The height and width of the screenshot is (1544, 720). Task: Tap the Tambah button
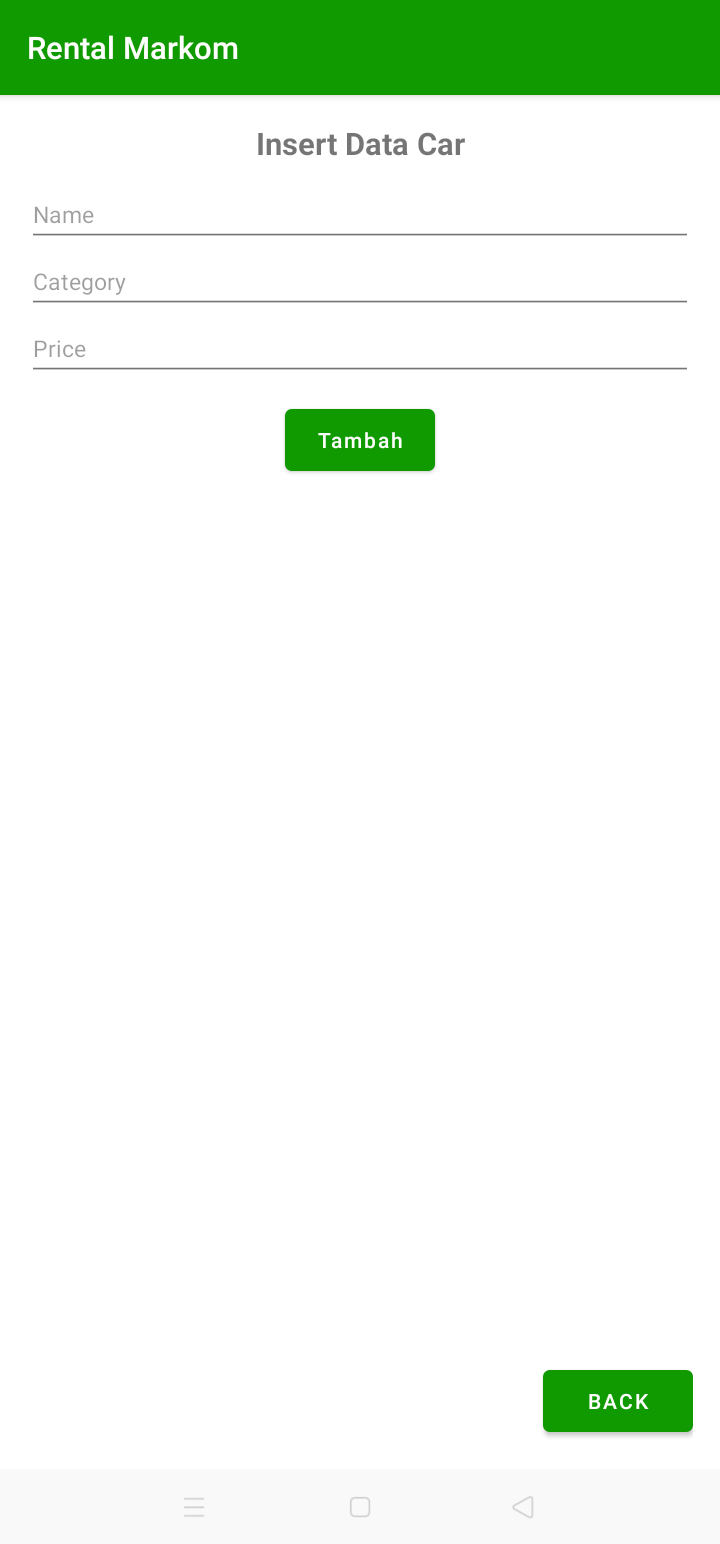click(x=360, y=440)
